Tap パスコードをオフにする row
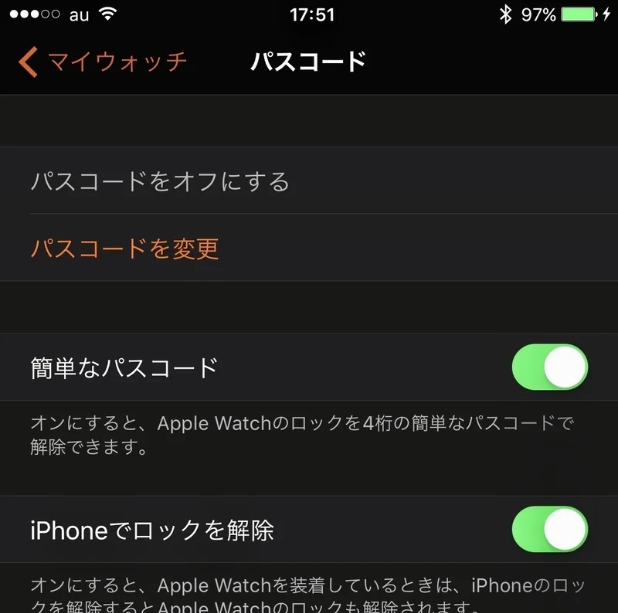 click(x=160, y=181)
